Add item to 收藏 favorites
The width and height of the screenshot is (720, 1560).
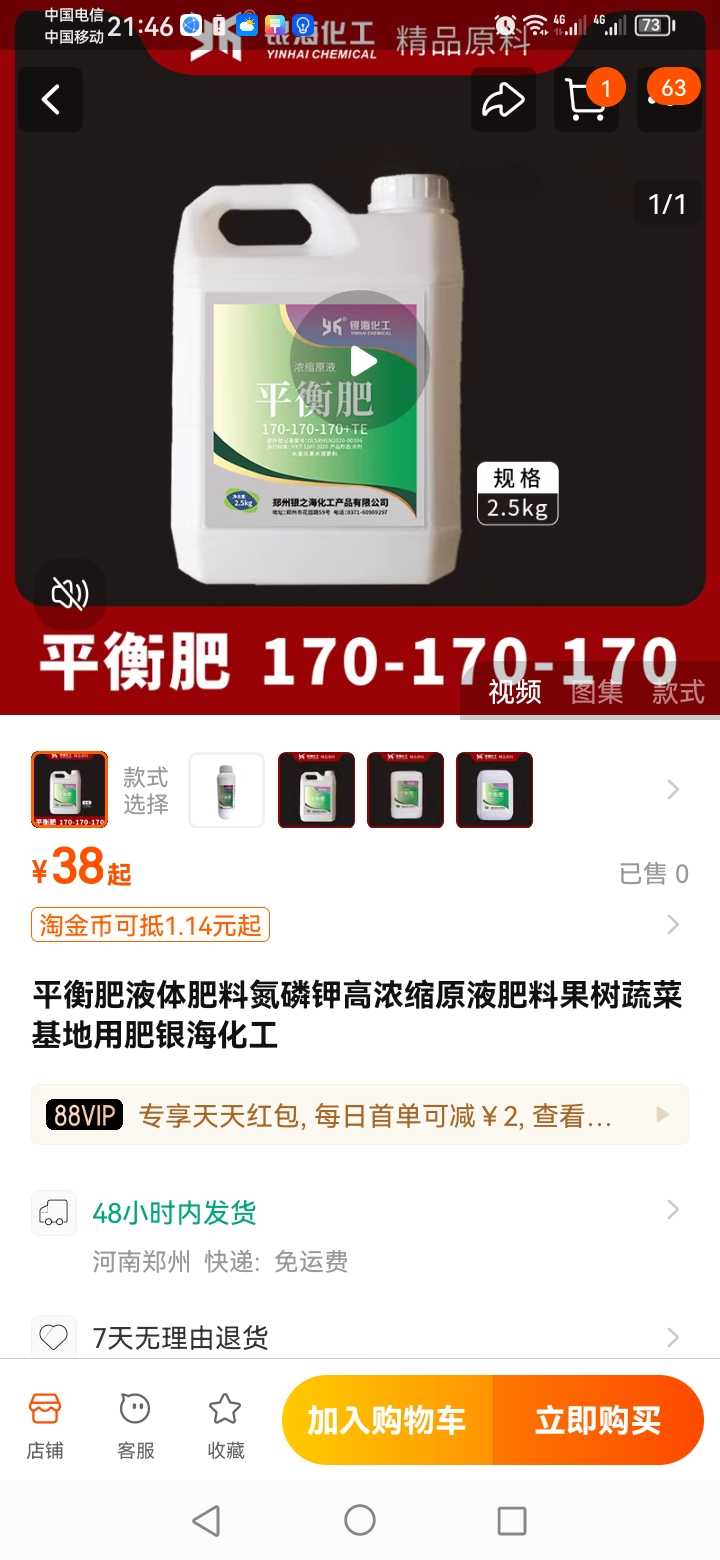(x=225, y=1425)
